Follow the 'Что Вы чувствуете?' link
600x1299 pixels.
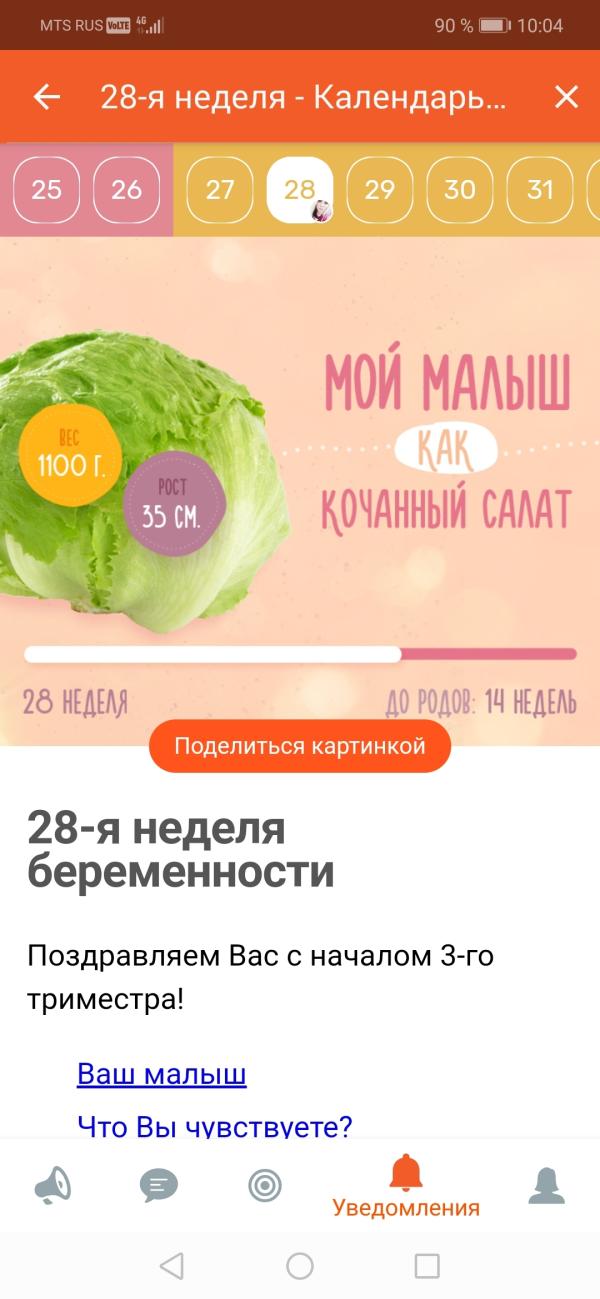(215, 1127)
